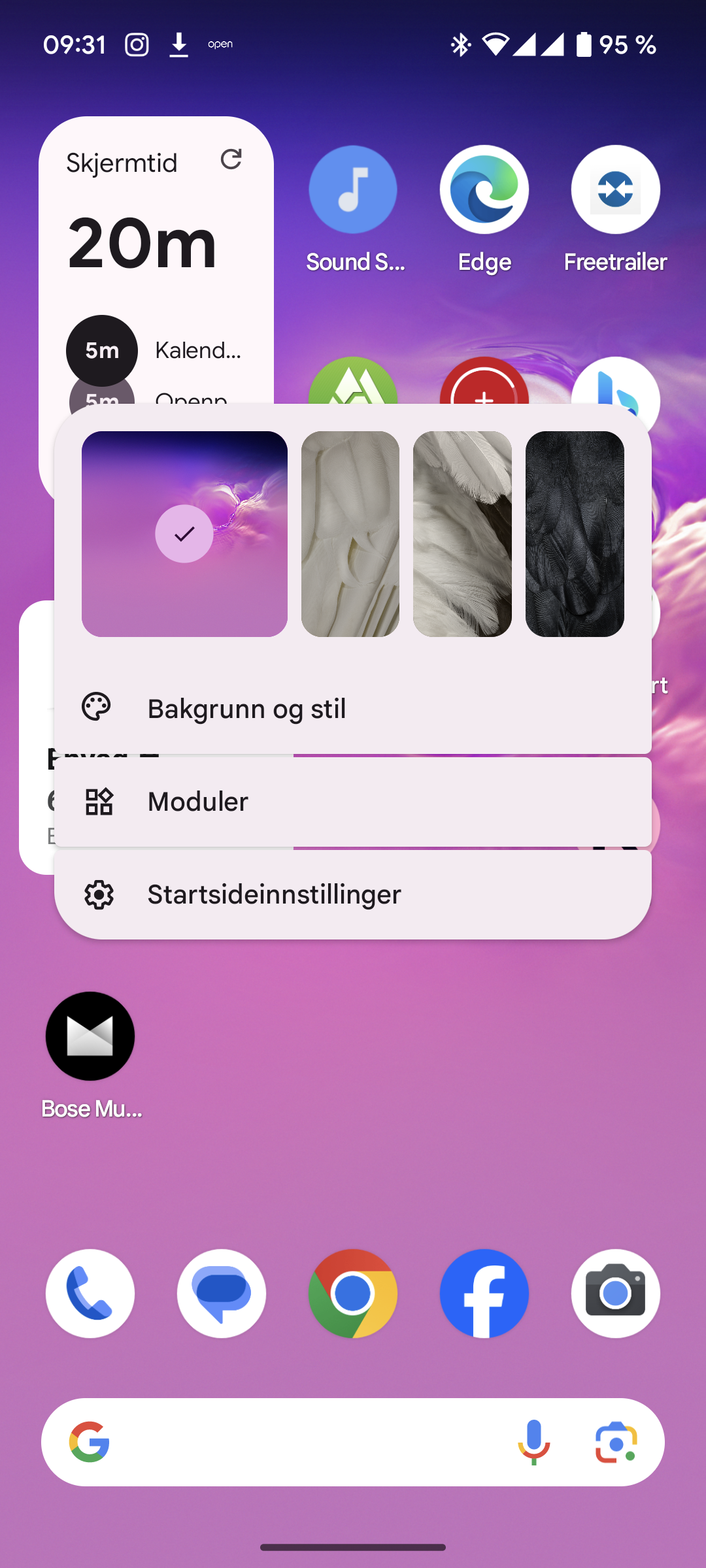Choose the black feather wallpaper
The width and height of the screenshot is (706, 1568).
click(575, 534)
